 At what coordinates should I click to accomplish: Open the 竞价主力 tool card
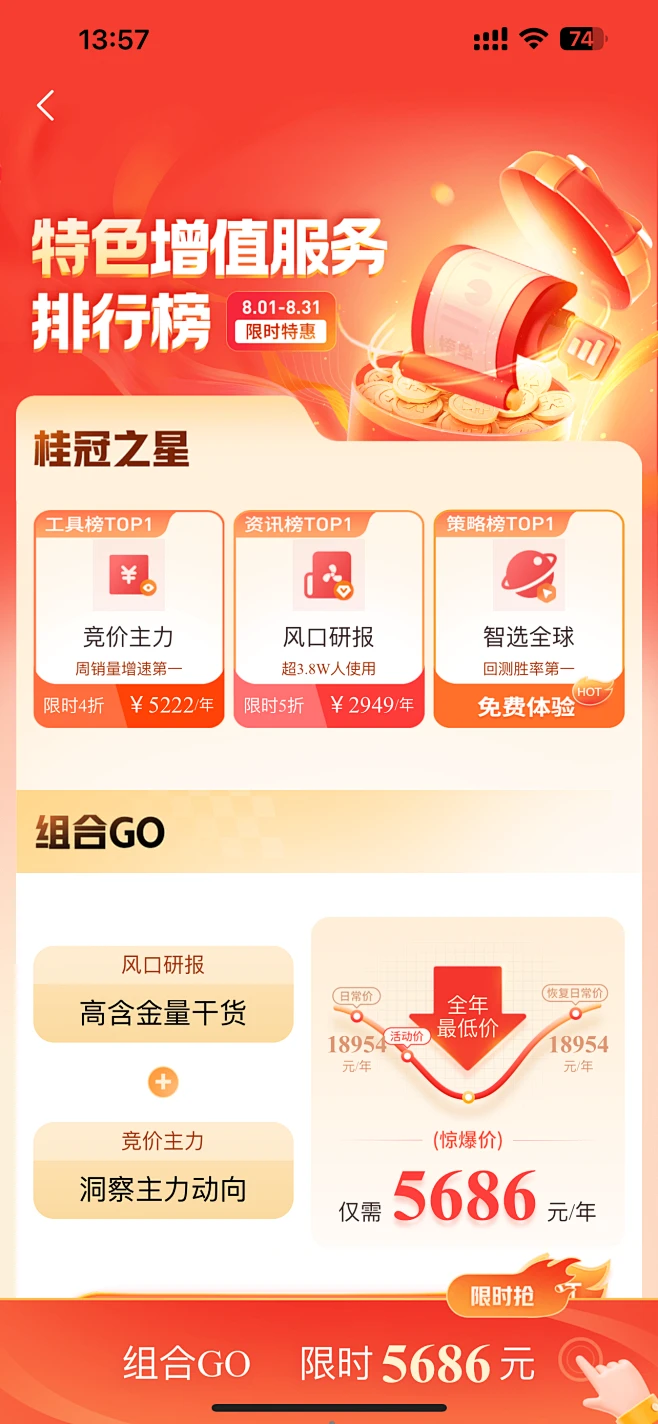(x=129, y=600)
